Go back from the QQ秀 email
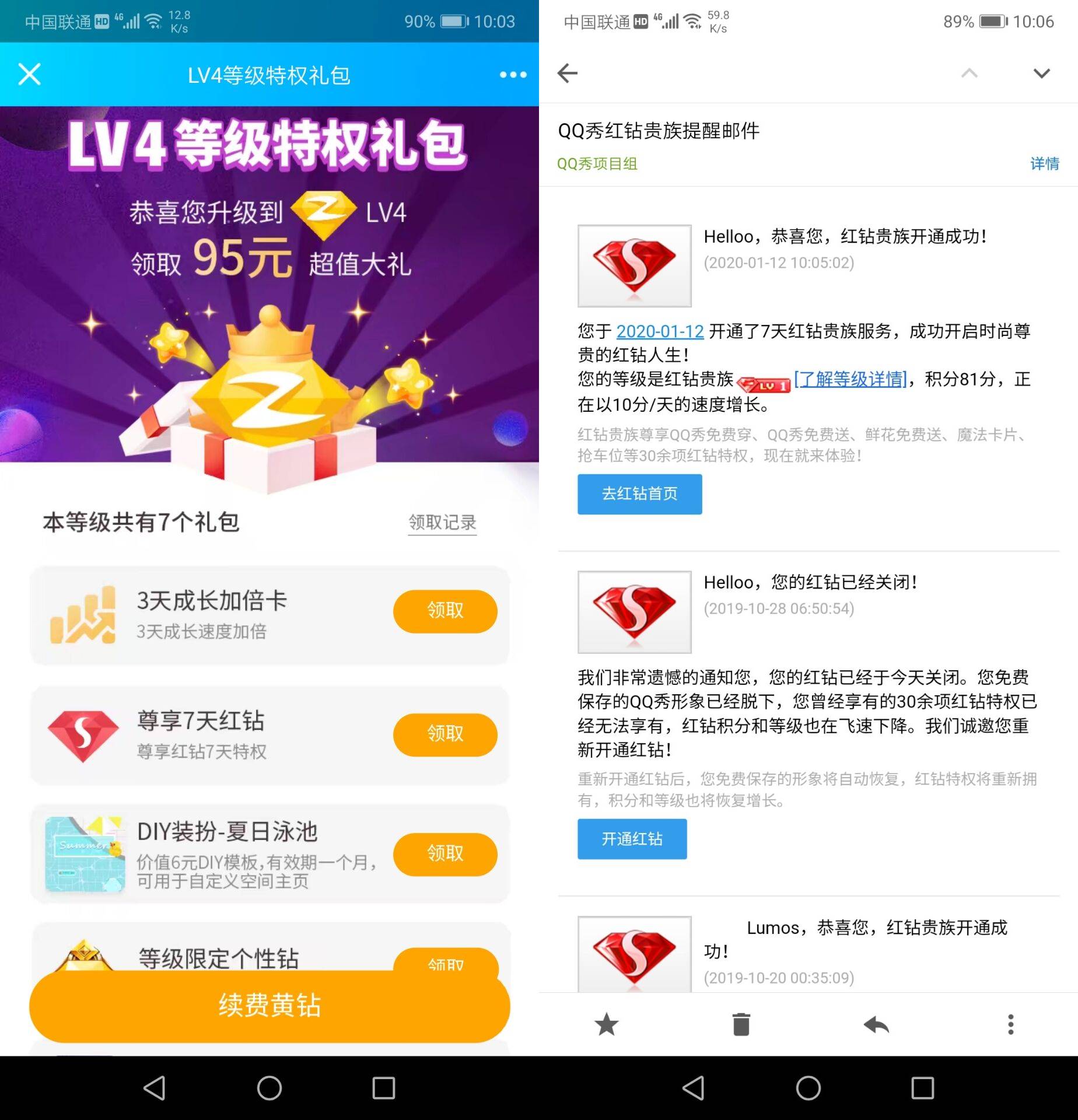Viewport: 1078px width, 1120px height. [x=567, y=73]
